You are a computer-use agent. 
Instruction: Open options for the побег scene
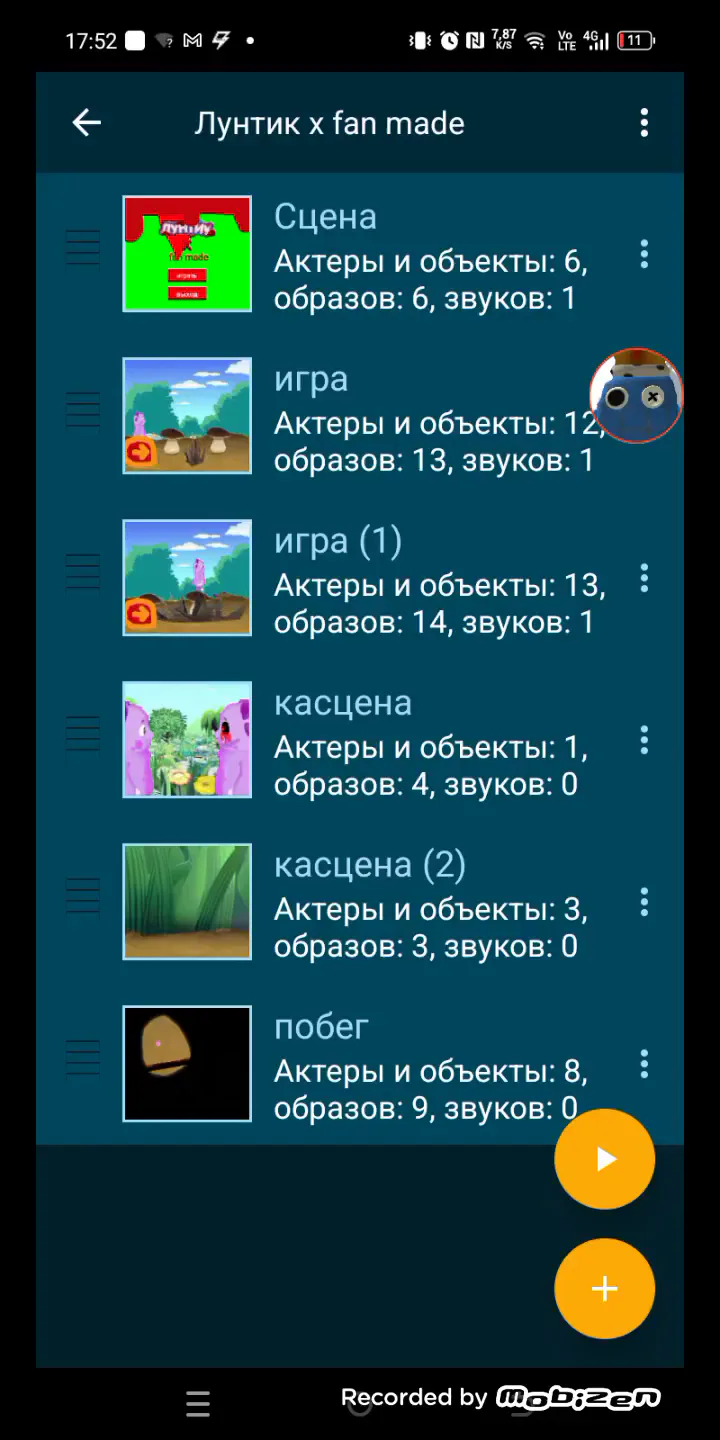pos(644,1064)
